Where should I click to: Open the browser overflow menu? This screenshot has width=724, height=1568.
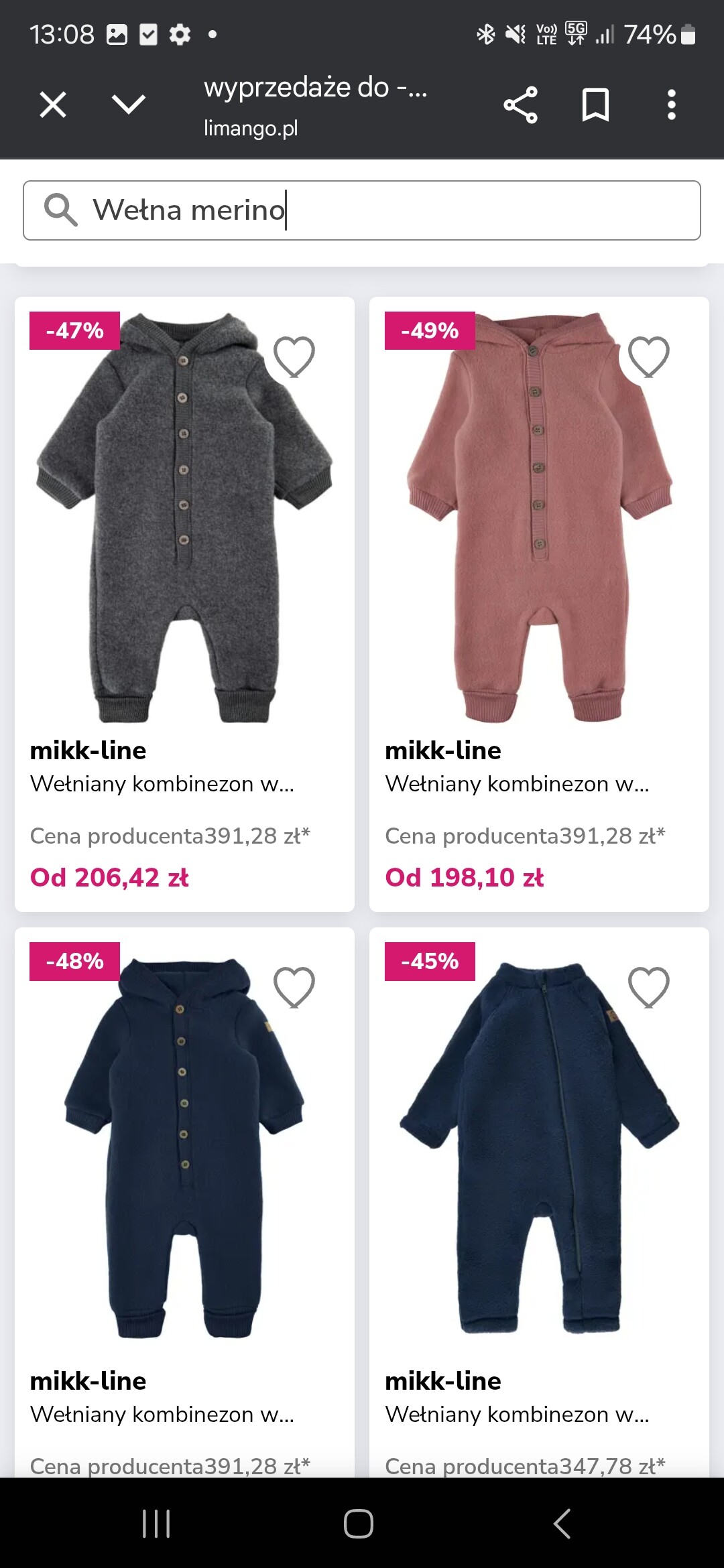pyautogui.click(x=671, y=105)
